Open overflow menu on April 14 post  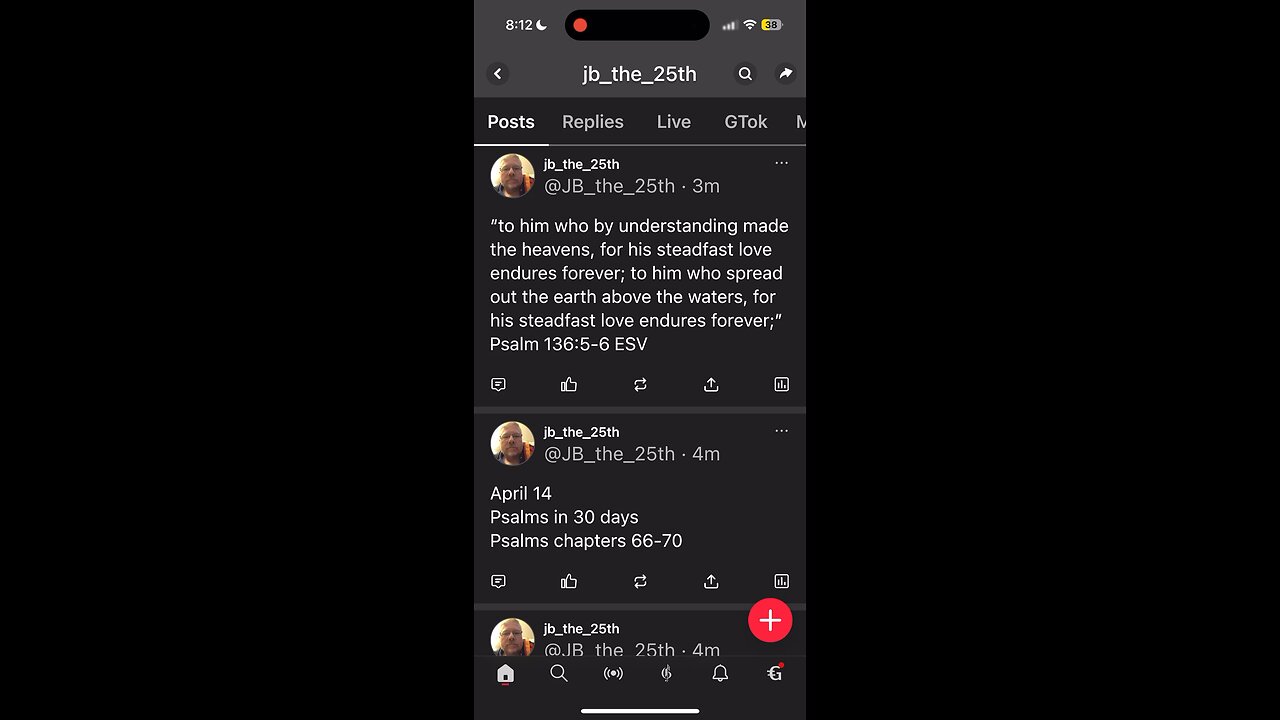(x=781, y=431)
